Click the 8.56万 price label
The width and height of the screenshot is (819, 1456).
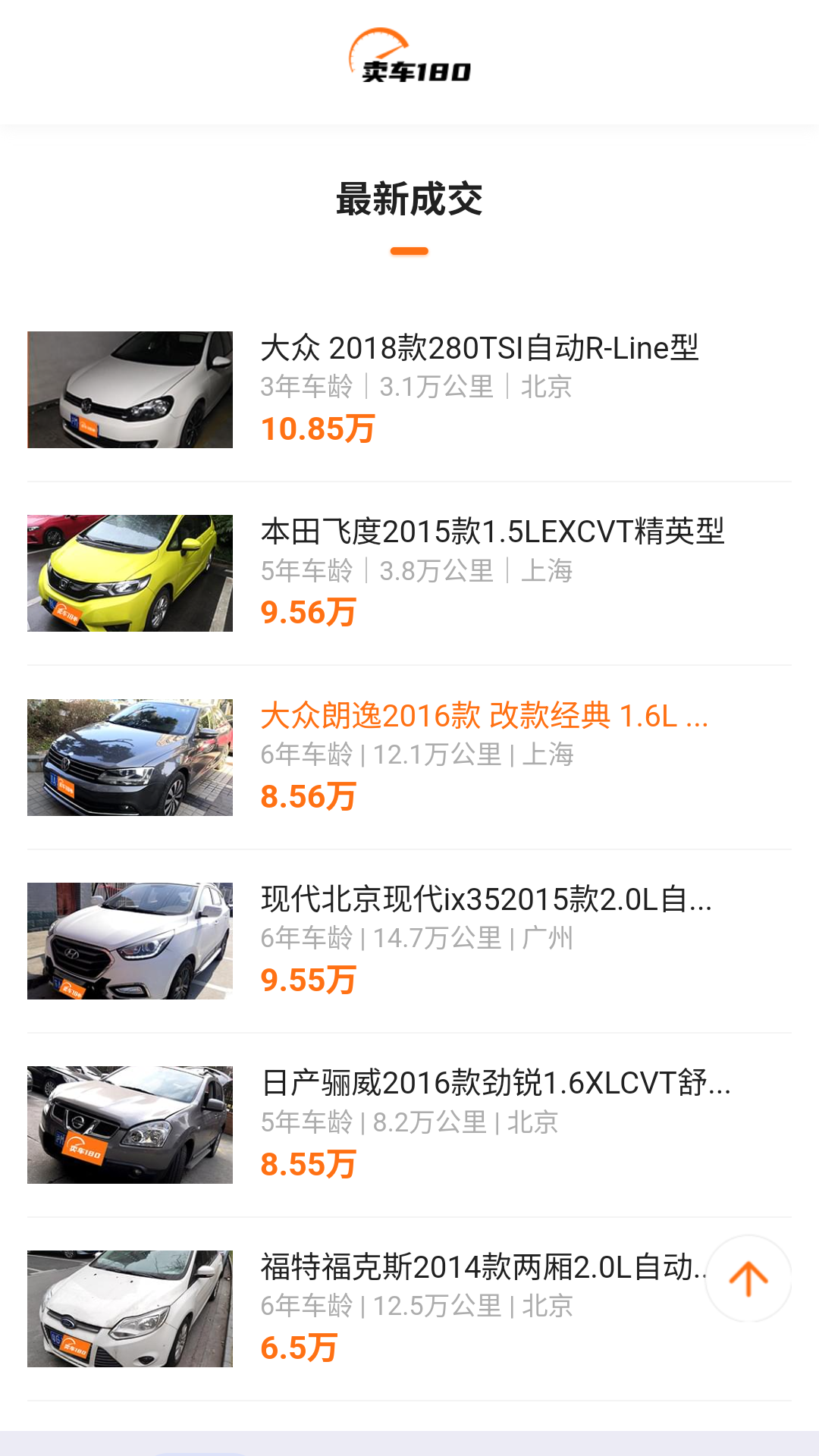pos(307,796)
